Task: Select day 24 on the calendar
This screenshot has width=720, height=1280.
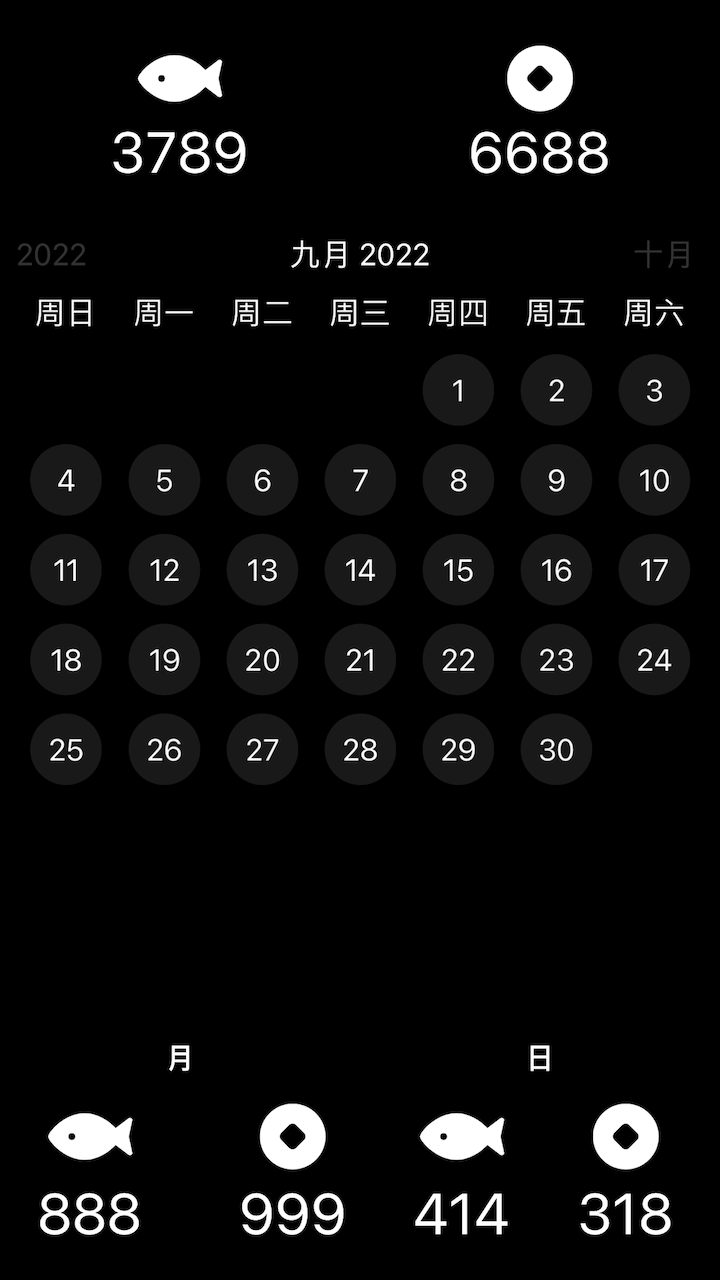Action: point(654,660)
